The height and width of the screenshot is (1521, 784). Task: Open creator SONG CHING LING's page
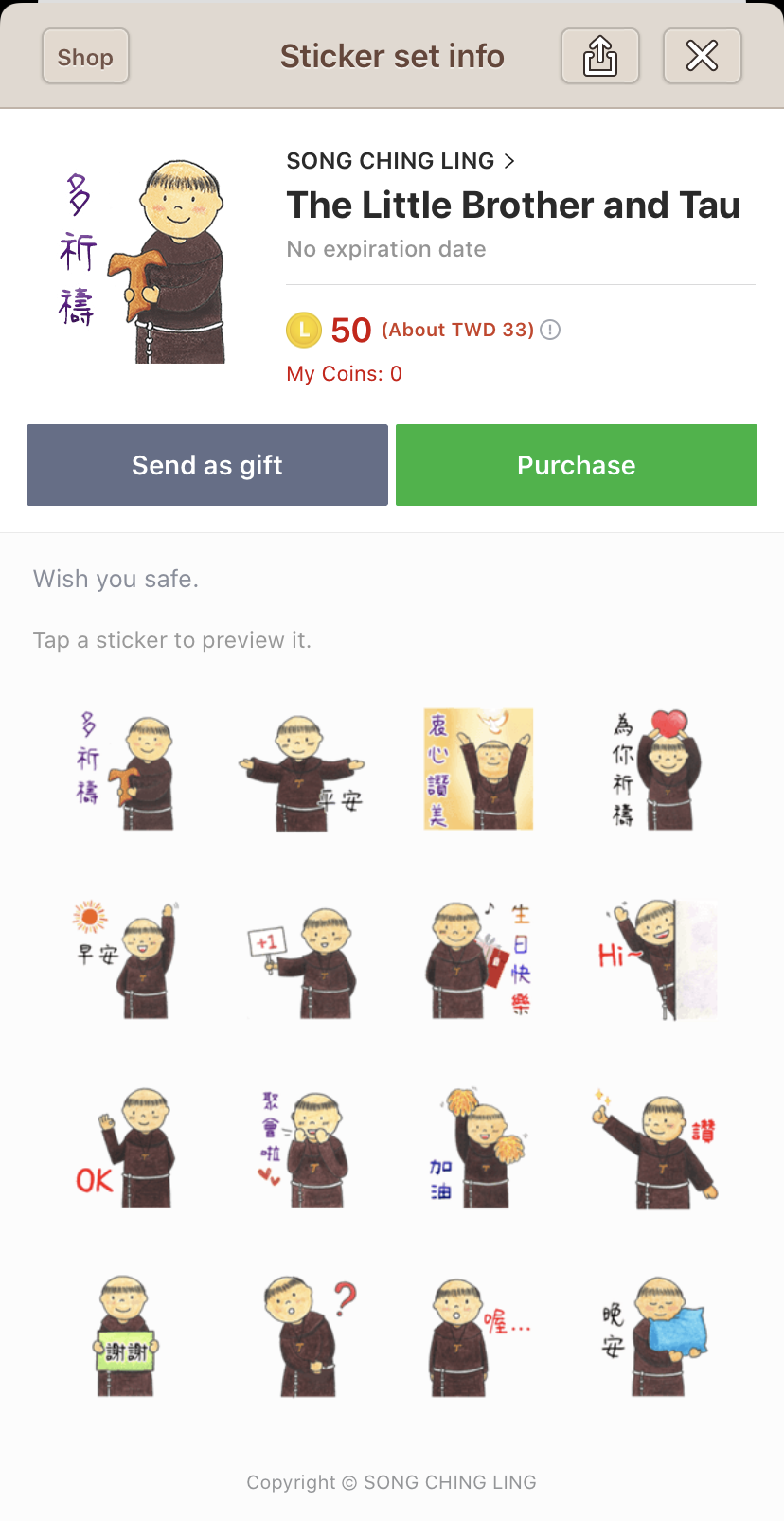coord(401,161)
